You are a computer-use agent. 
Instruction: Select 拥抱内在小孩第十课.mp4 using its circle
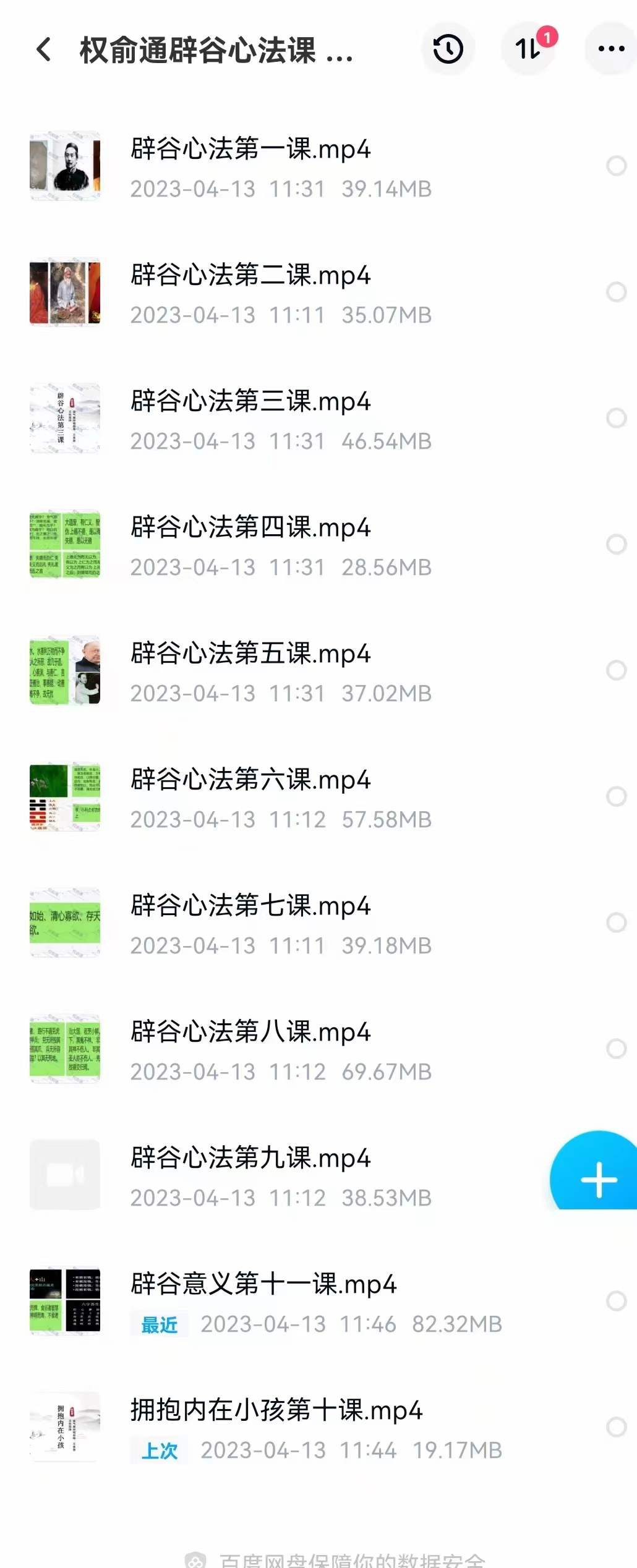[x=615, y=1414]
